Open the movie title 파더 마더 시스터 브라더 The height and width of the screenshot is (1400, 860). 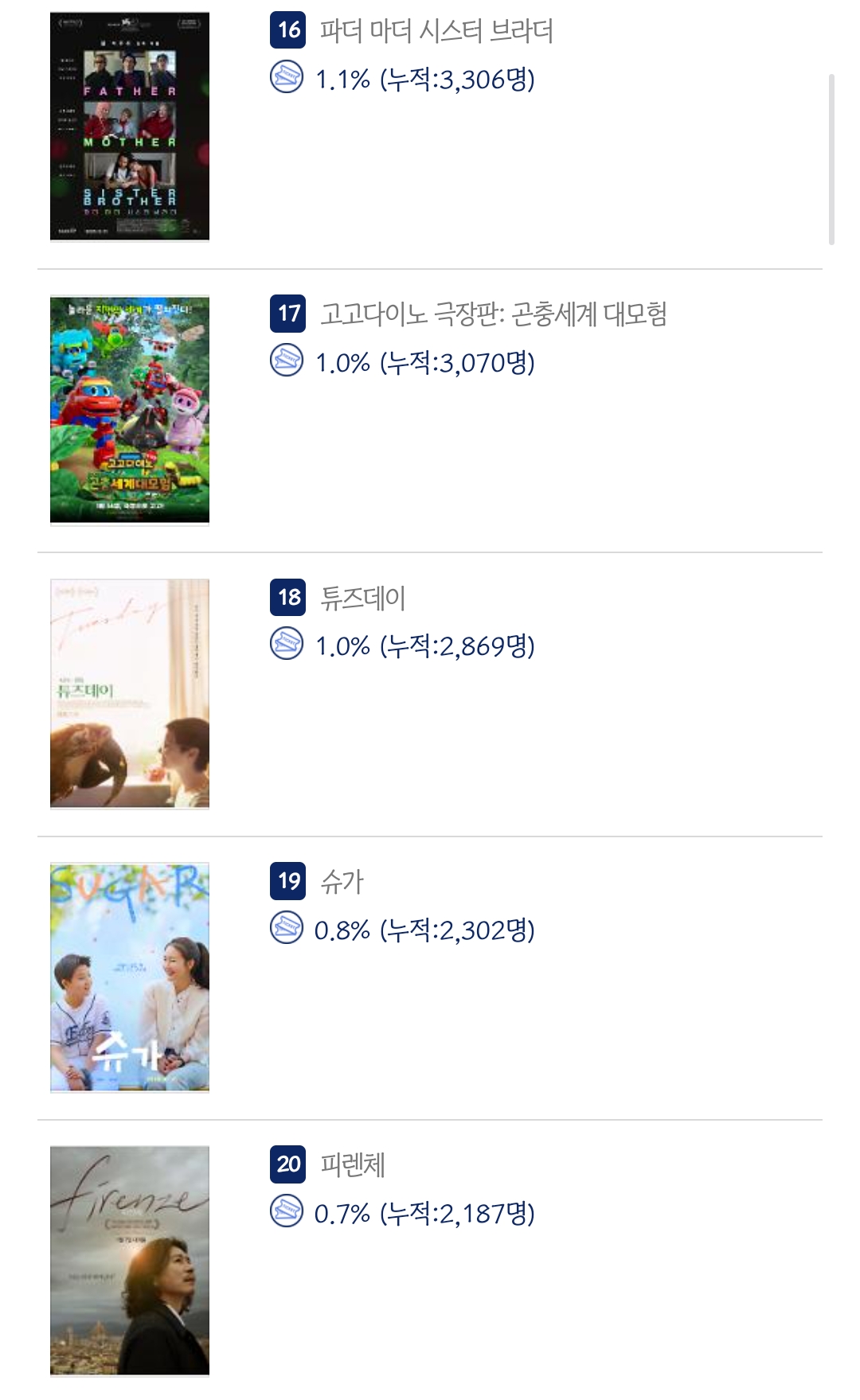[436, 31]
